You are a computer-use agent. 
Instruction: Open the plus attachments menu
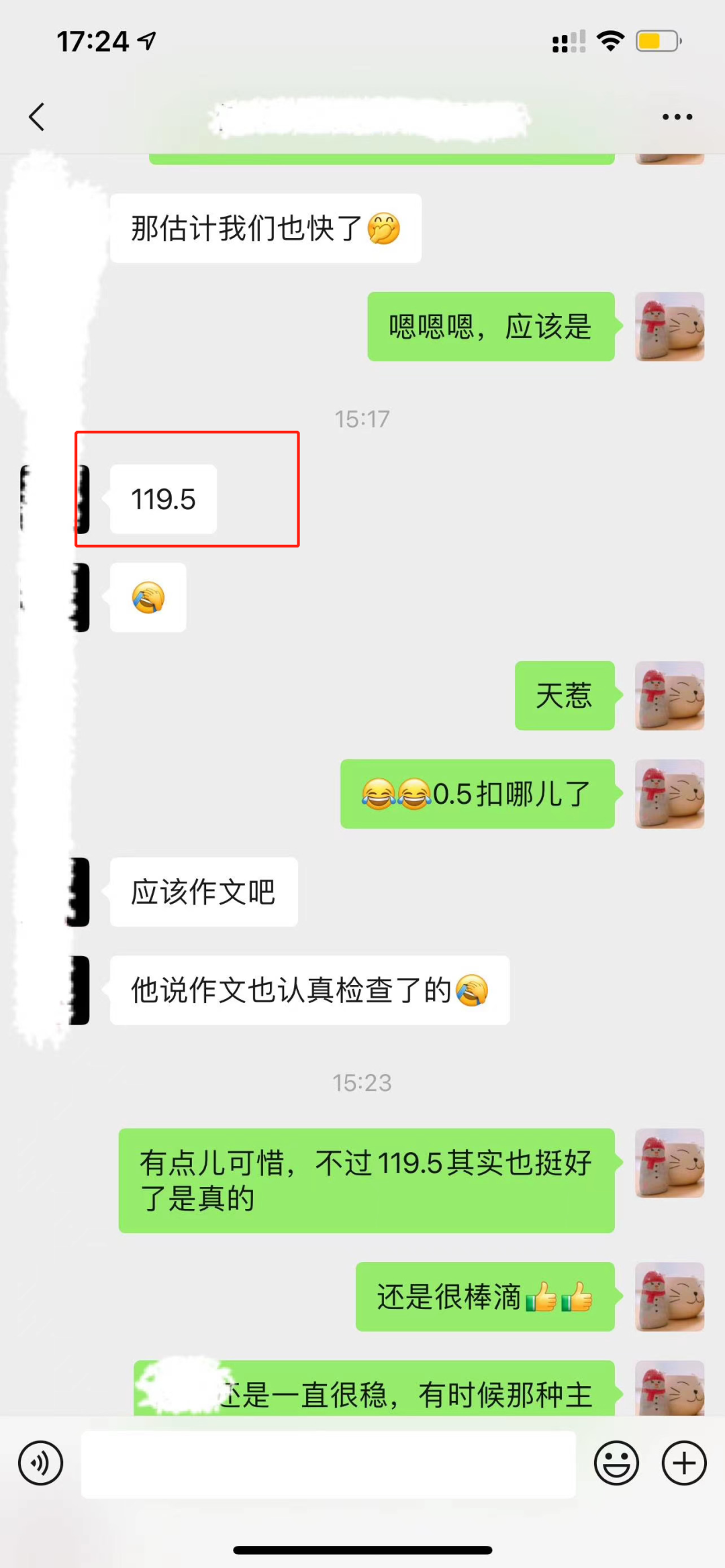684,1463
